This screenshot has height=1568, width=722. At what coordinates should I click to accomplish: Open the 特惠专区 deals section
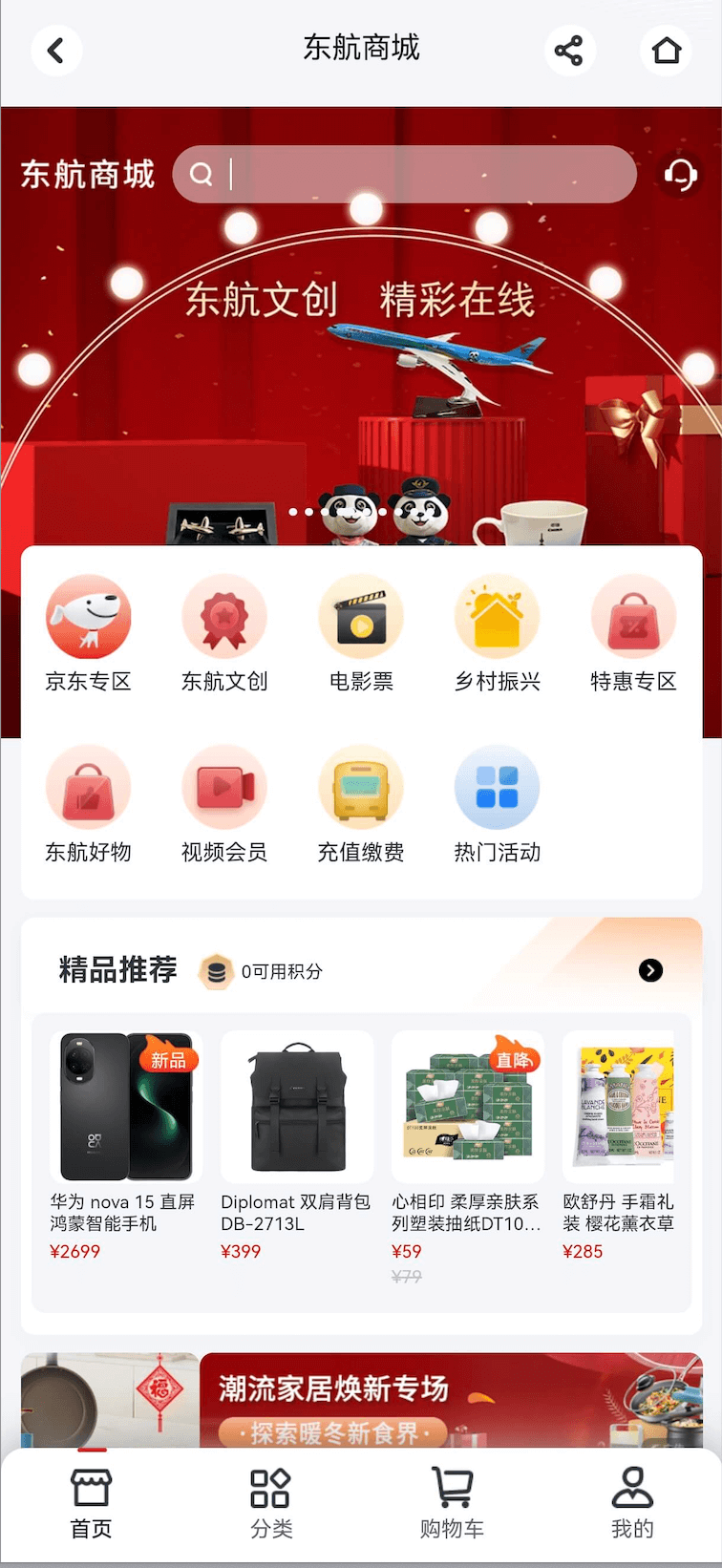pyautogui.click(x=633, y=630)
